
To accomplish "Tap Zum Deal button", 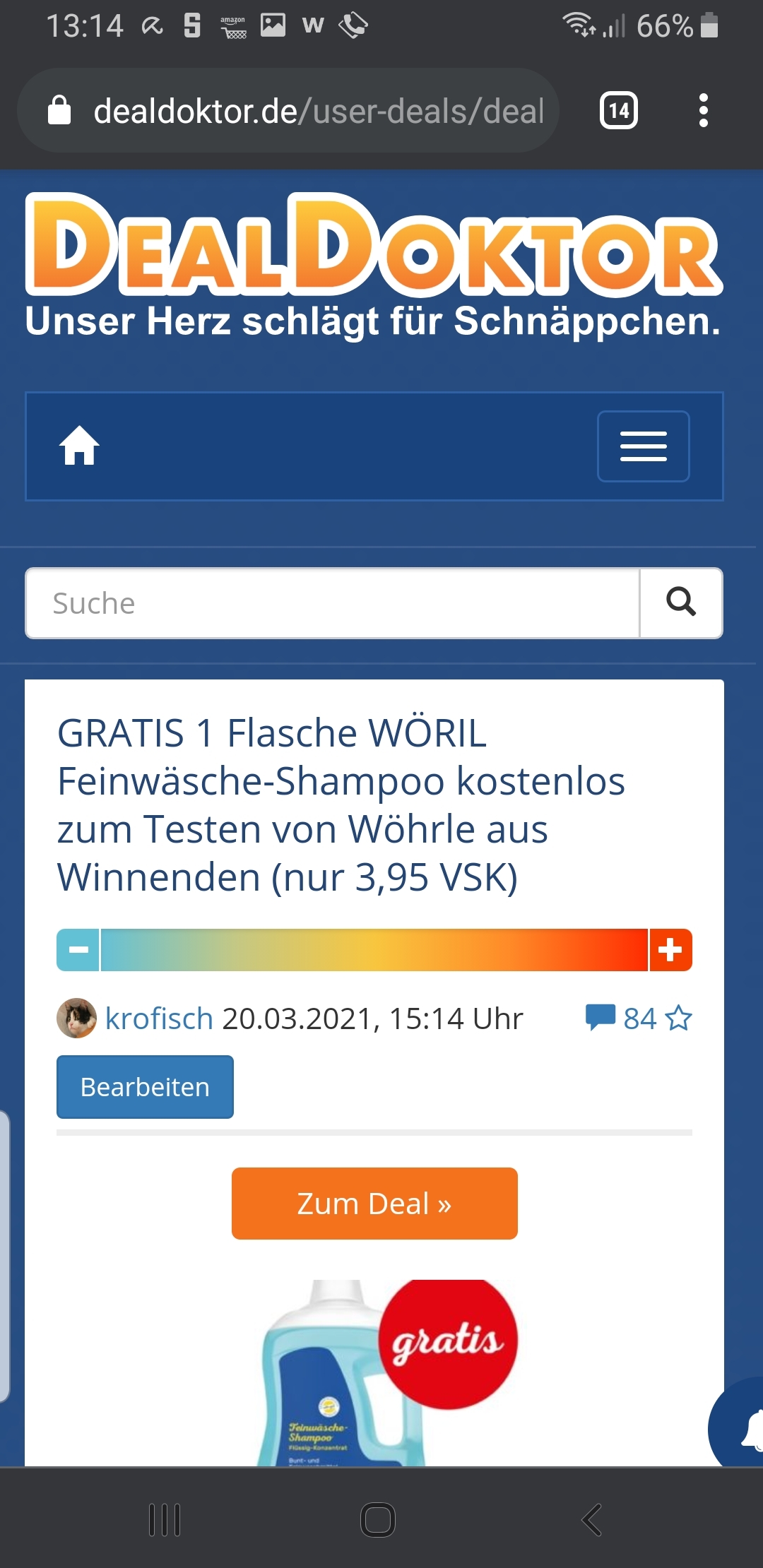I will 374,1204.
